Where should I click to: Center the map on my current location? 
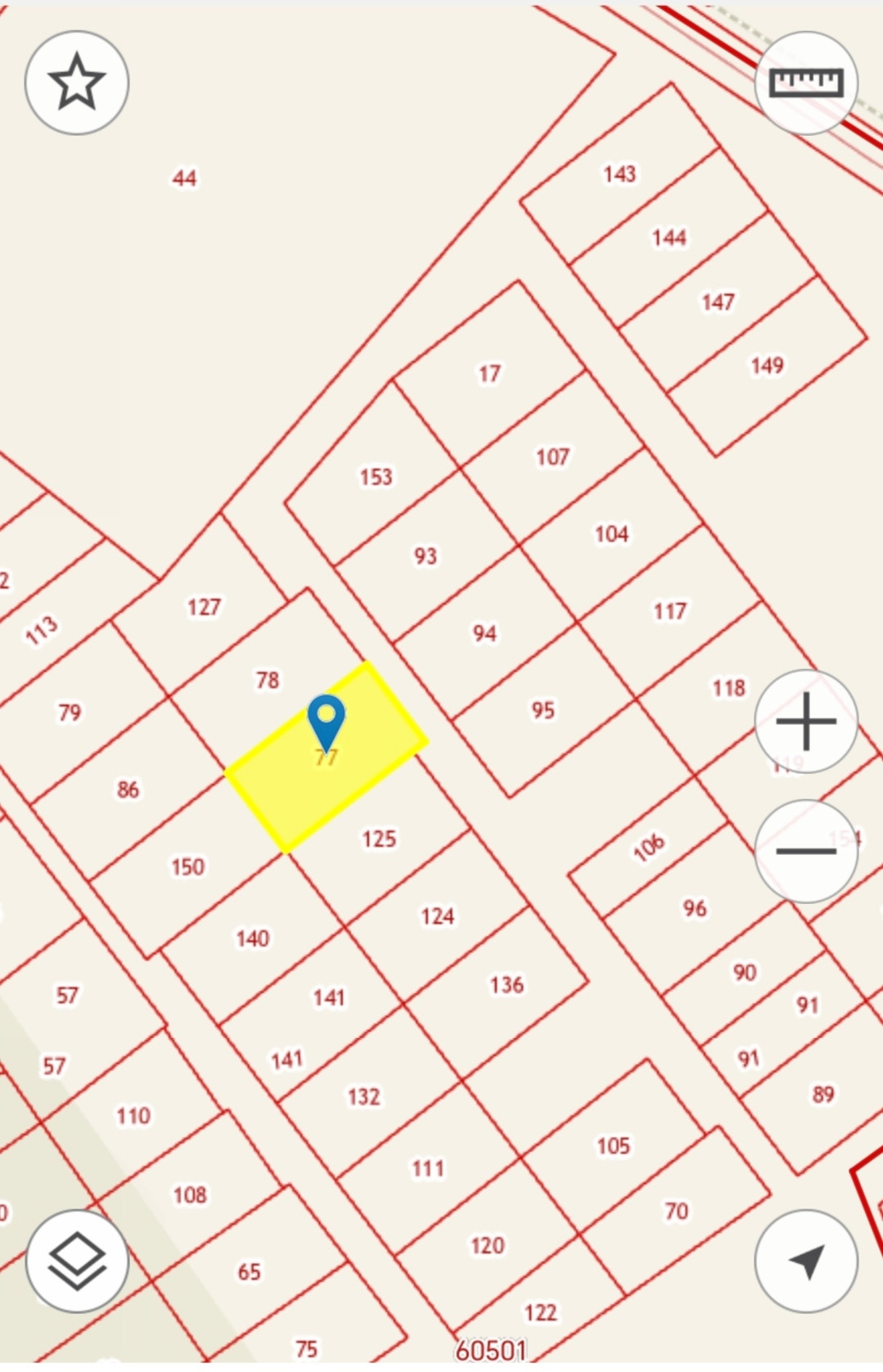(x=806, y=1261)
